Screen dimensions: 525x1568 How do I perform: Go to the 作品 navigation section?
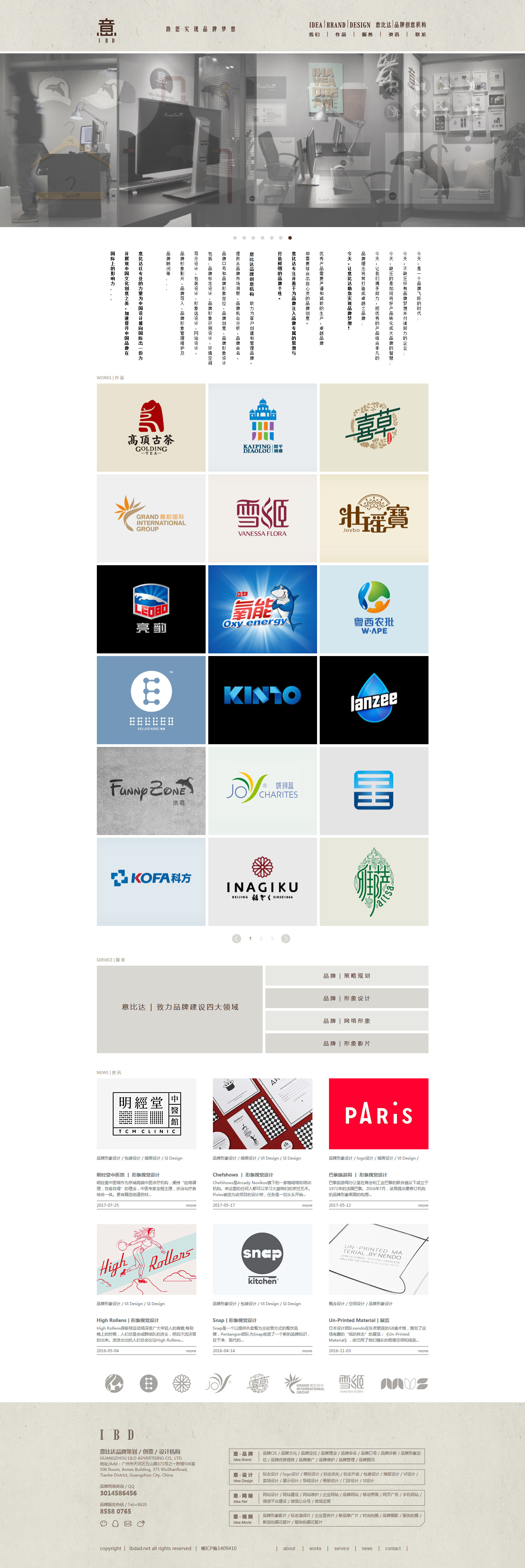tap(341, 35)
